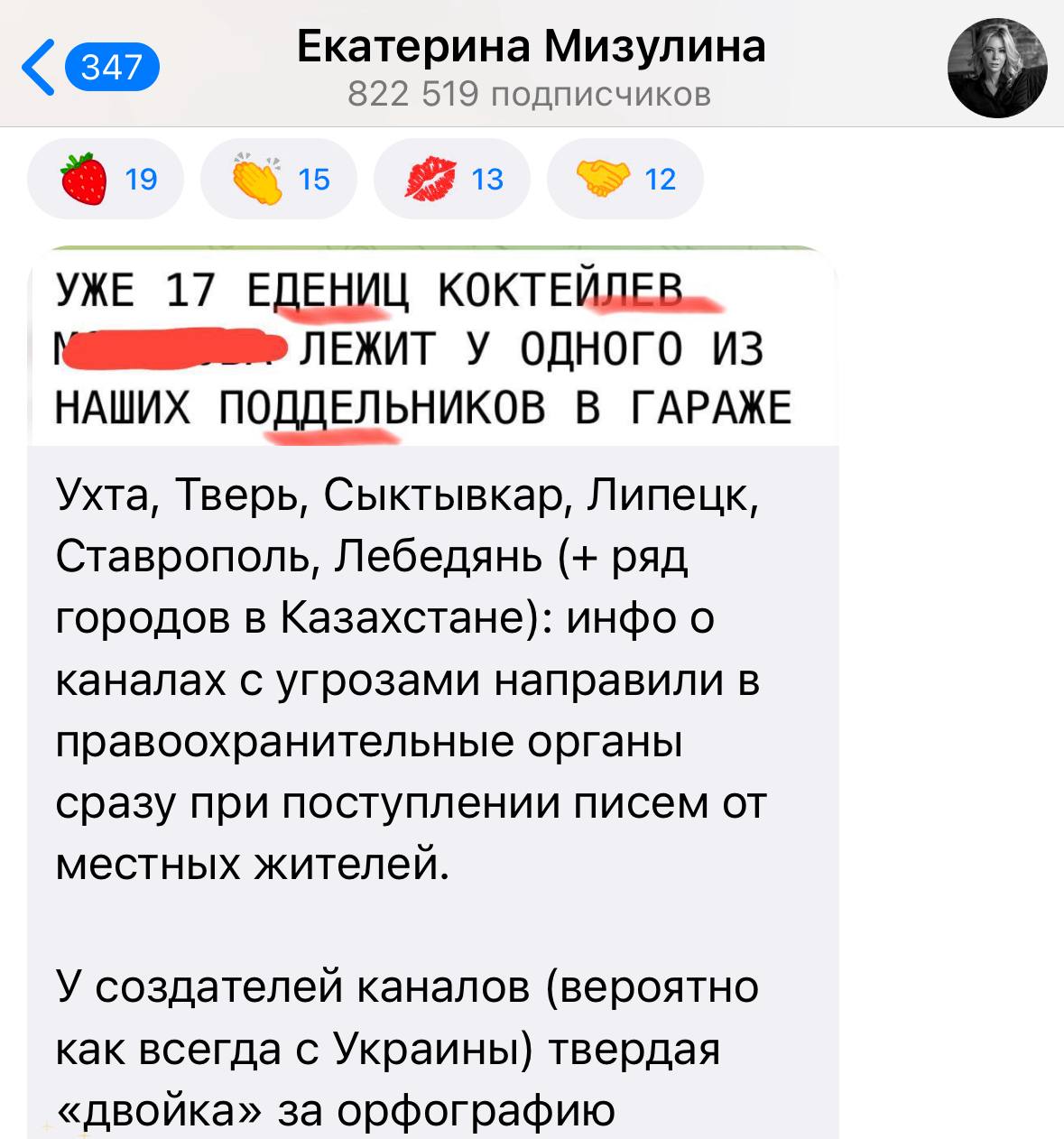Add a clapping hands reaction

[x=279, y=179]
